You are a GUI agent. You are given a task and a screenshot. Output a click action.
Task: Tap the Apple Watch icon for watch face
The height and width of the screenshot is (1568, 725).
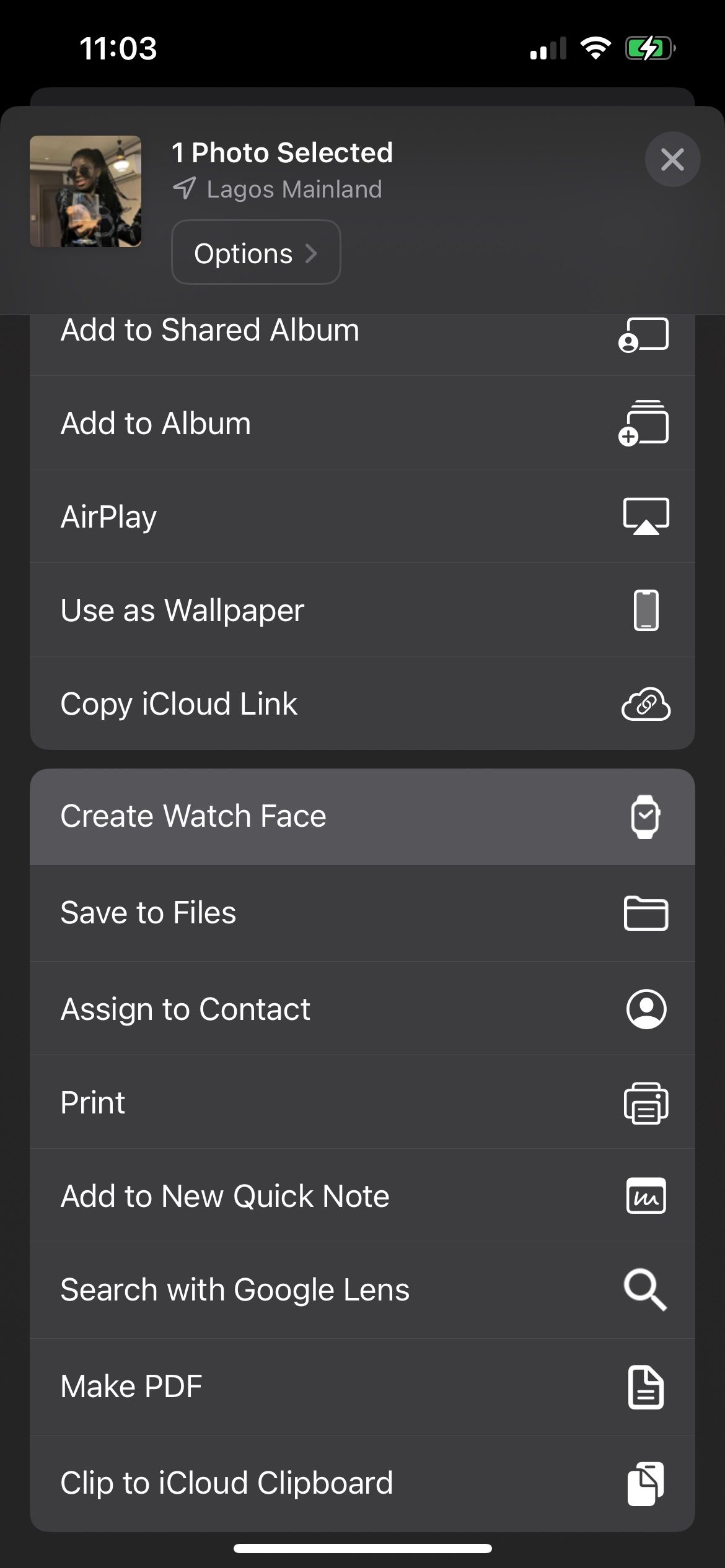[x=645, y=816]
